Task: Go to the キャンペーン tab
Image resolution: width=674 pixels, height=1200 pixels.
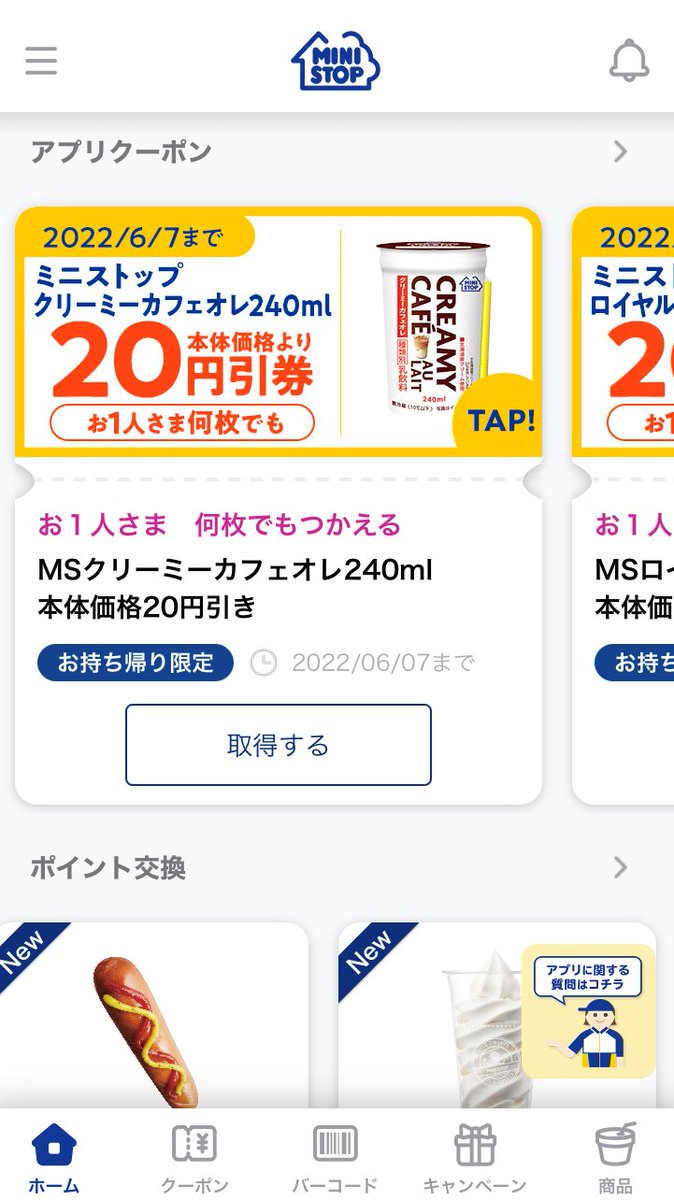Action: pyautogui.click(x=475, y=1155)
